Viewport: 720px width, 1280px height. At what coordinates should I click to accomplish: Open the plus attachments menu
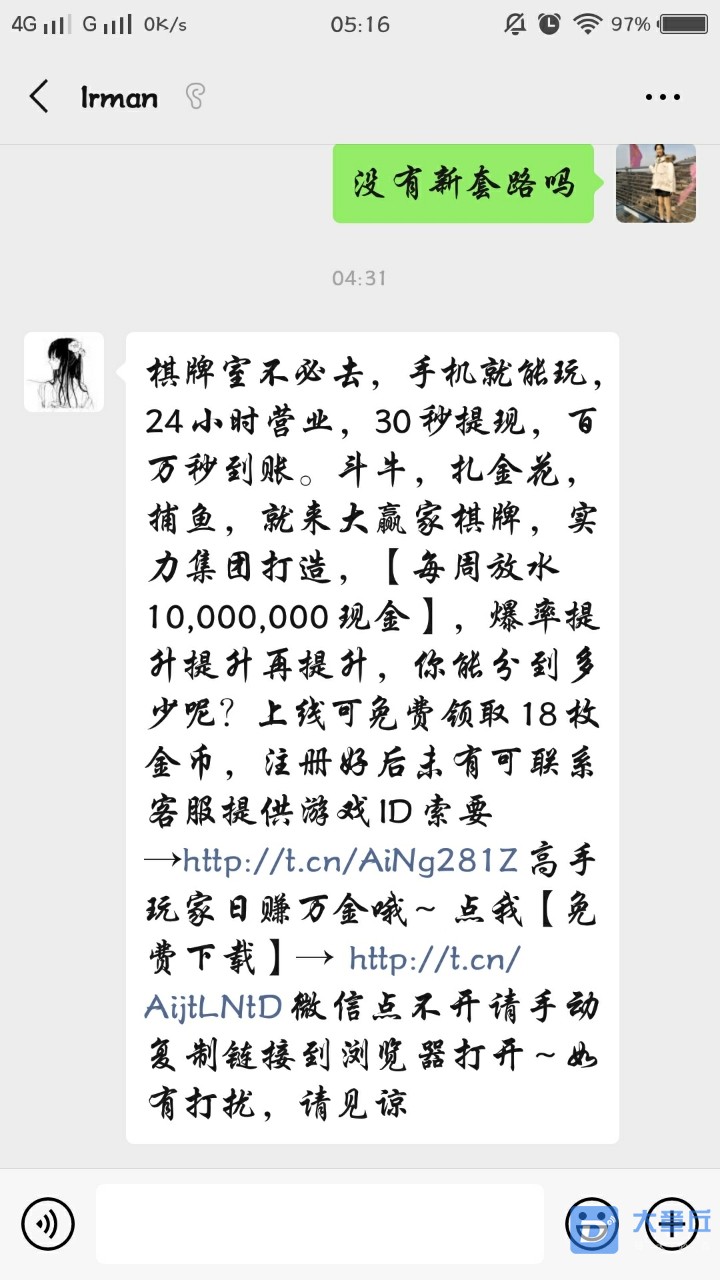(x=671, y=1223)
